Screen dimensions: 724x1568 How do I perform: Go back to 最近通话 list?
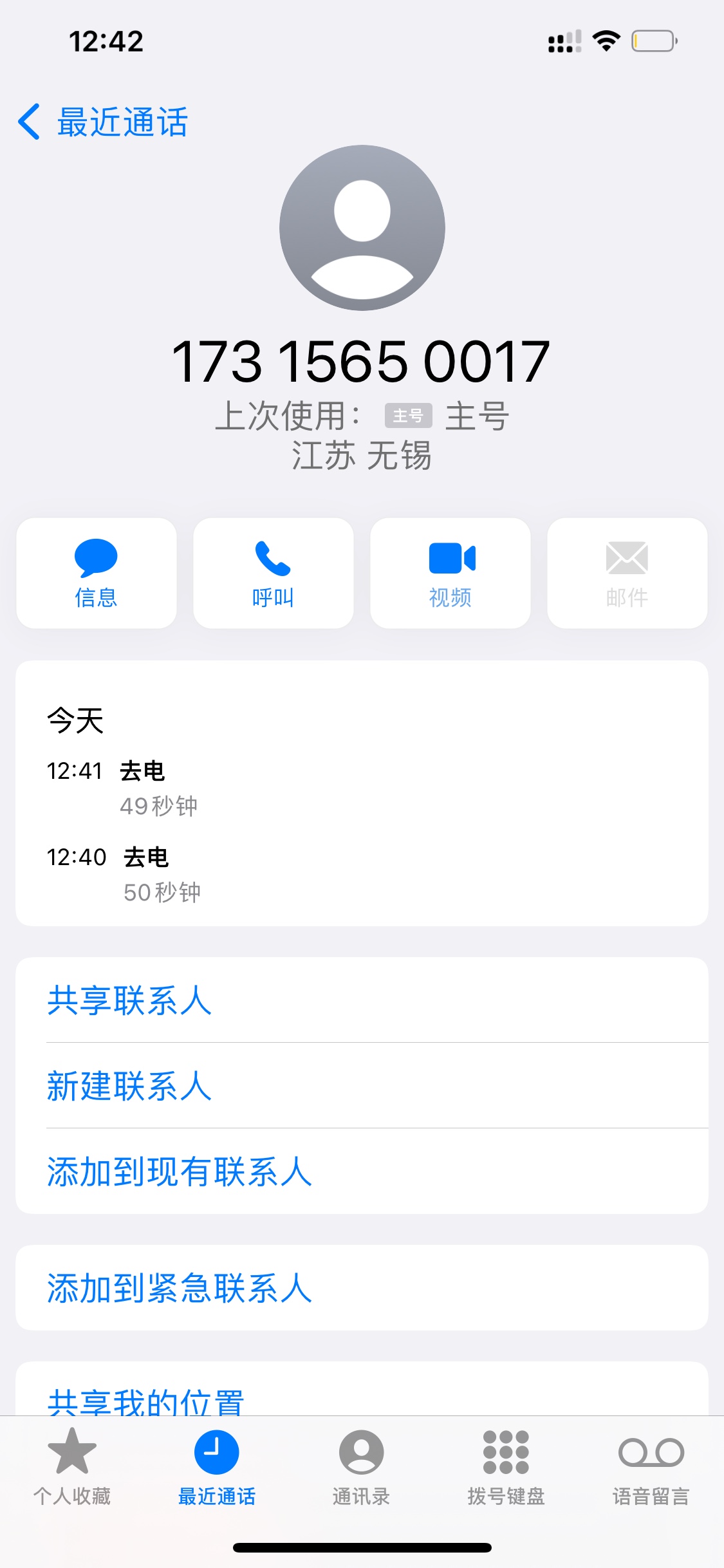click(103, 122)
